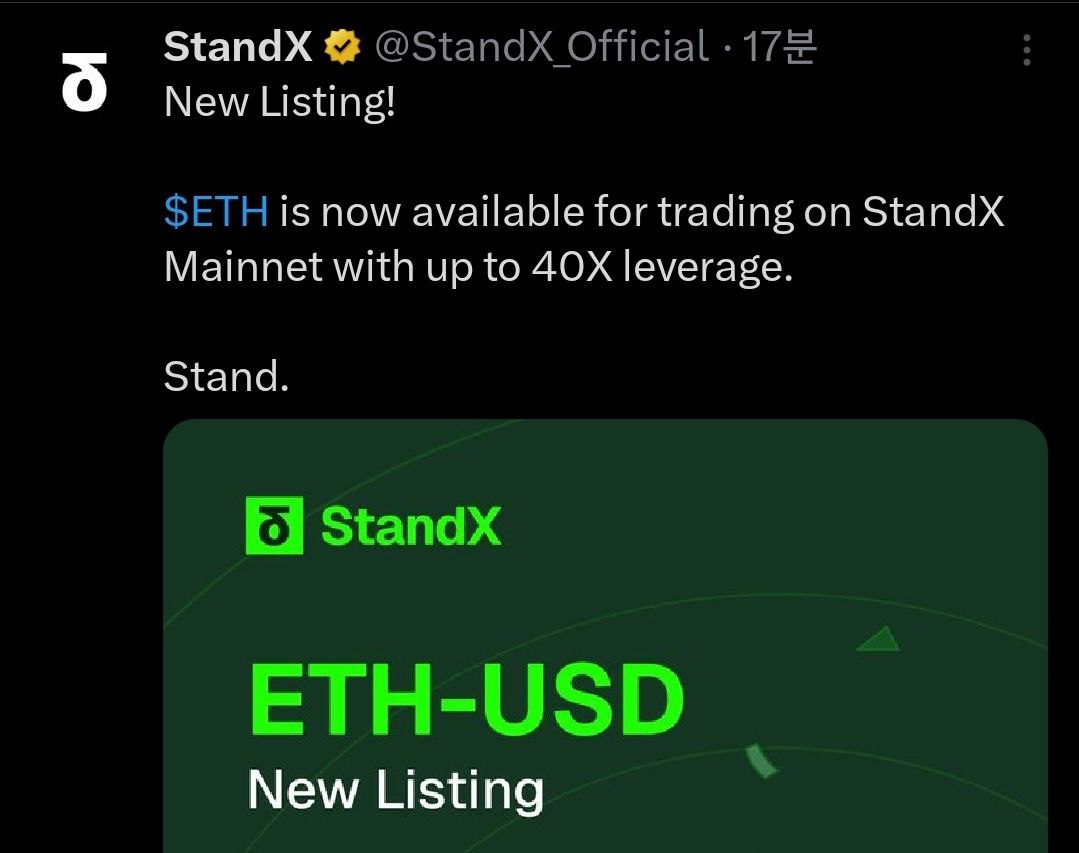
Task: Tap the $ETH cashtag link
Action: 216,212
